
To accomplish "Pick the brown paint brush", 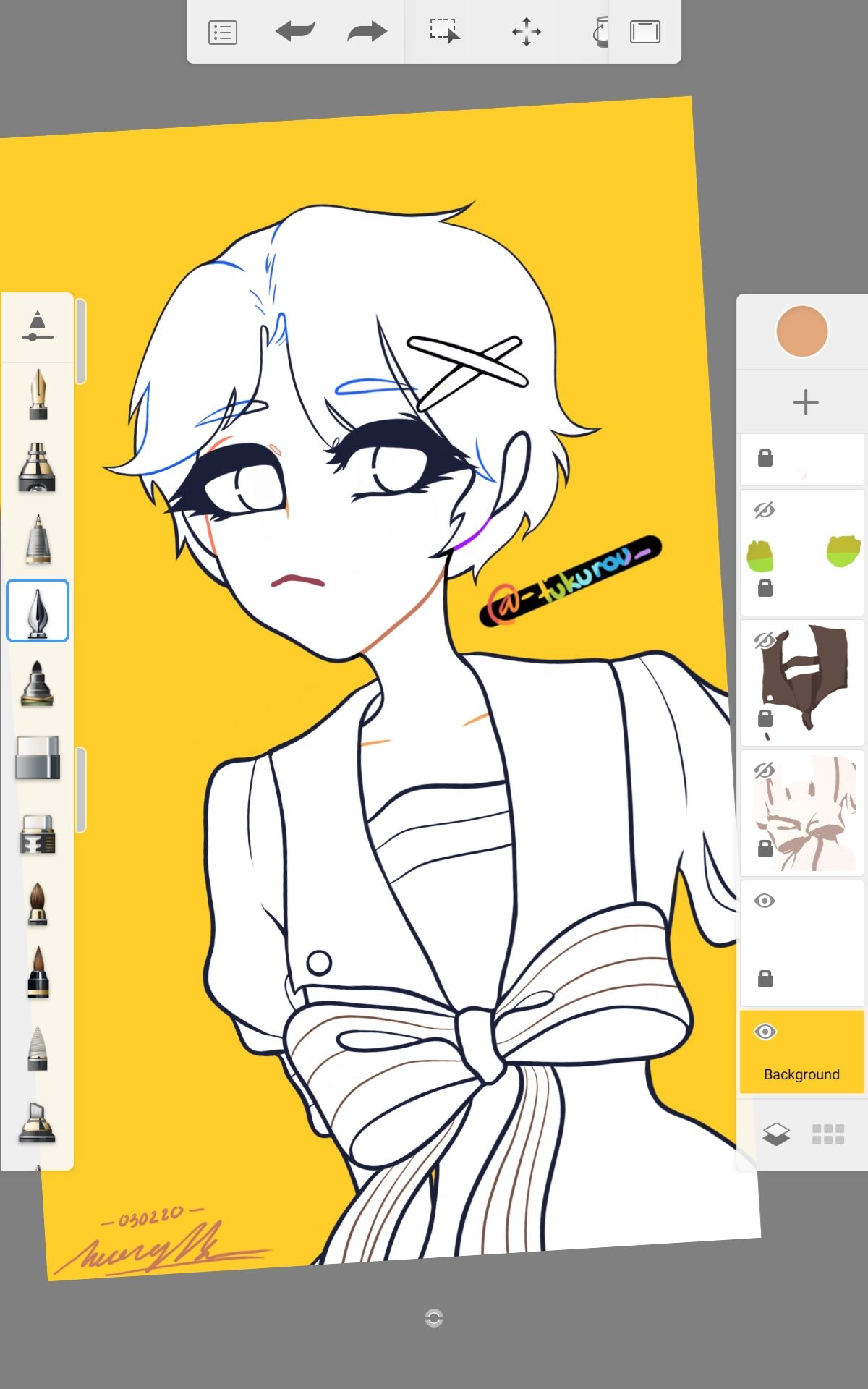I will pos(38,904).
